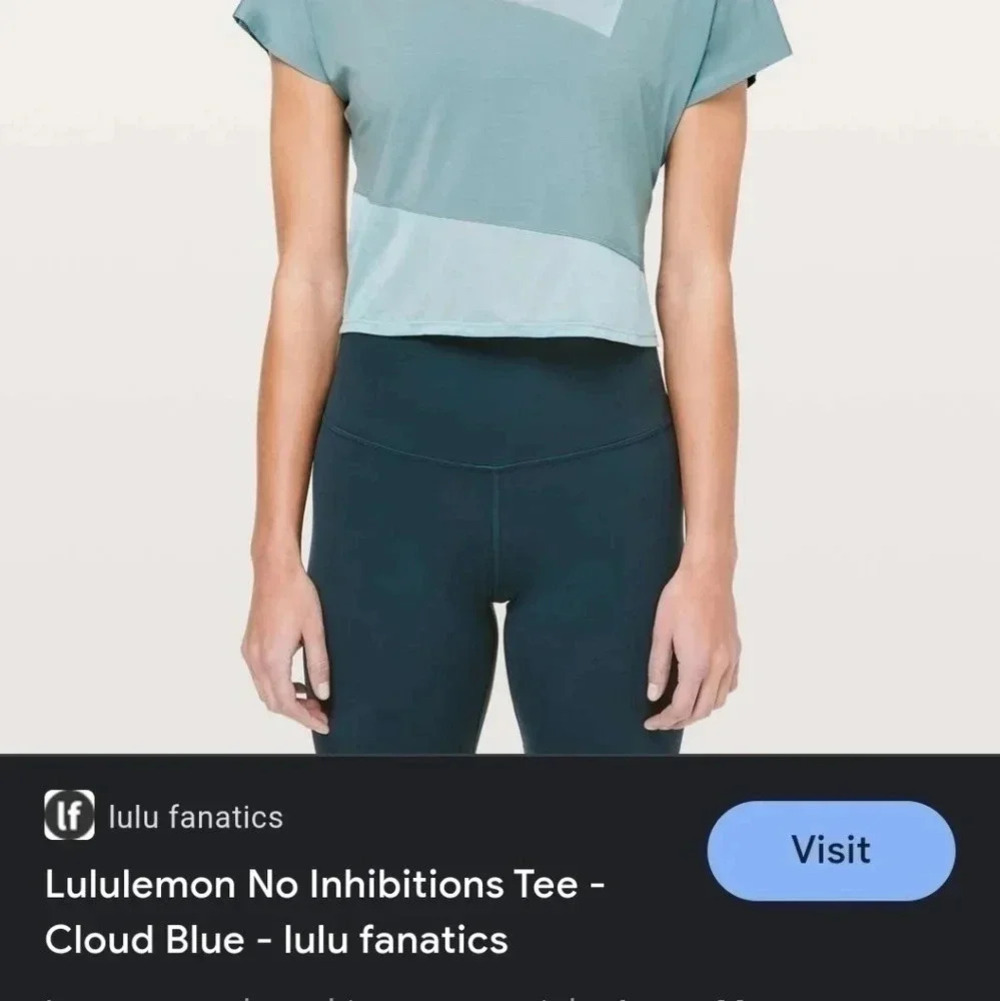Click the blue pill-shaped Visit control
Viewport: 1000px width, 1001px height.
point(830,850)
